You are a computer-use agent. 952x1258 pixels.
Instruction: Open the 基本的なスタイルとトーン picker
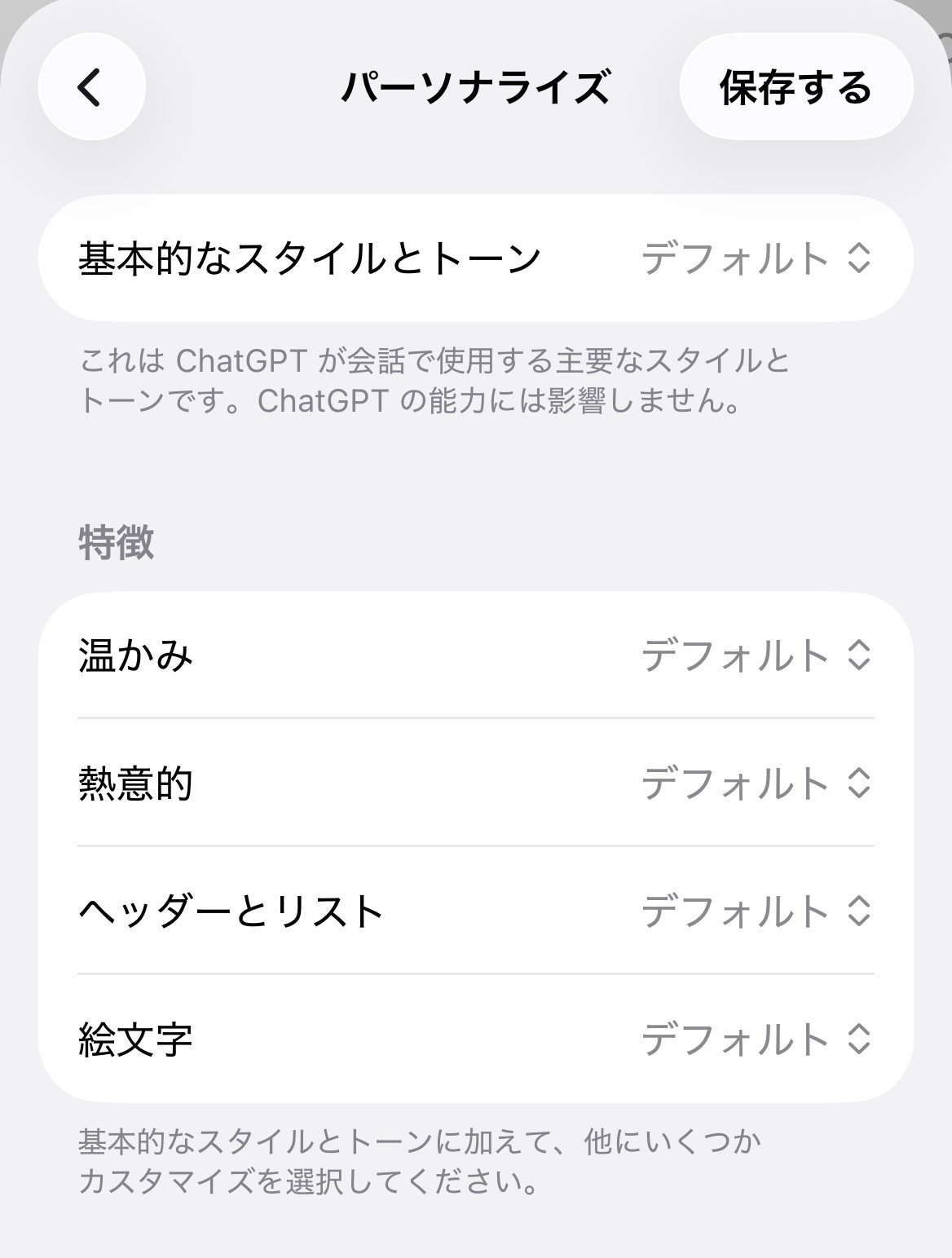pos(756,258)
